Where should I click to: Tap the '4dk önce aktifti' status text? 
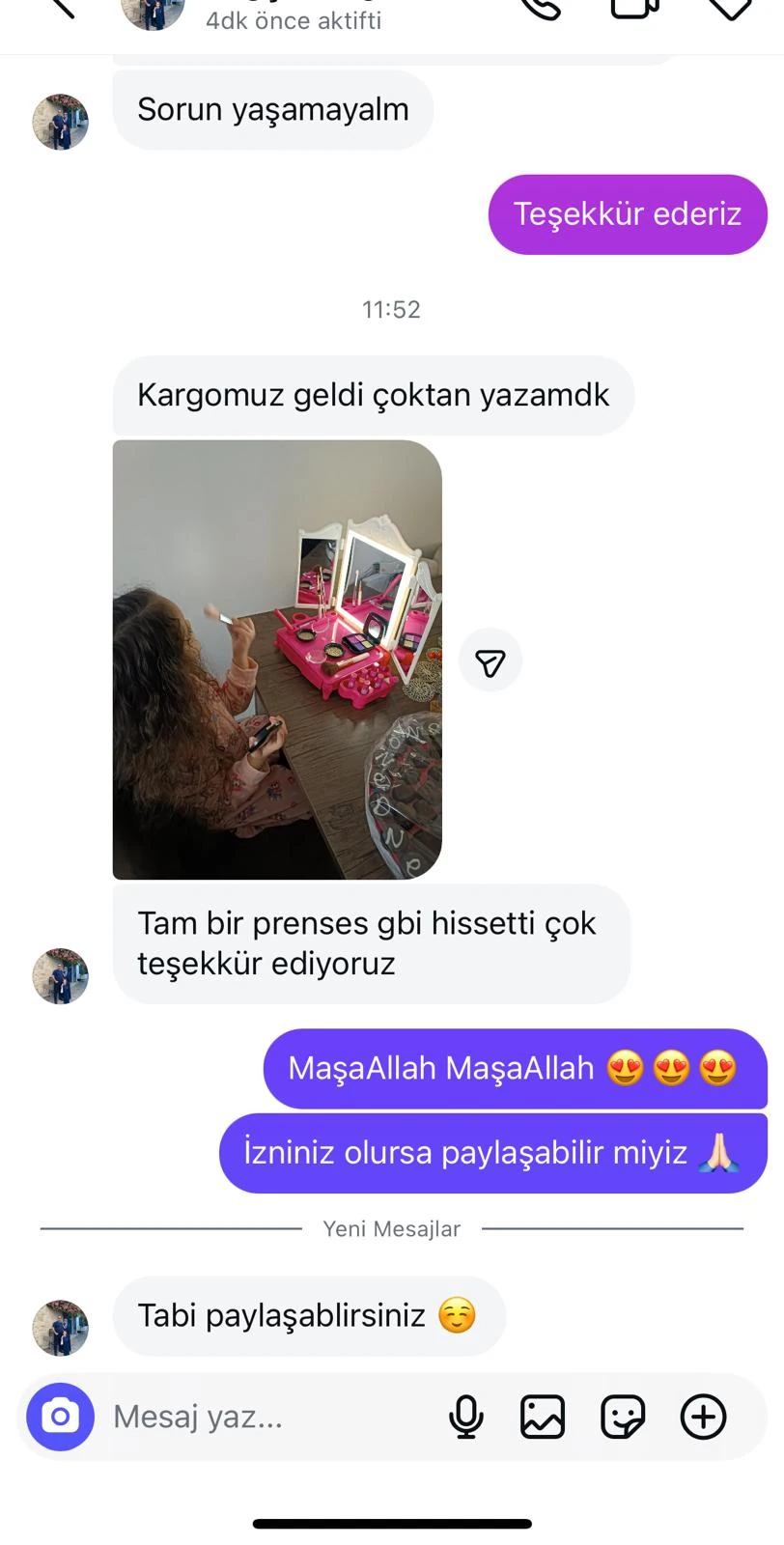(293, 20)
